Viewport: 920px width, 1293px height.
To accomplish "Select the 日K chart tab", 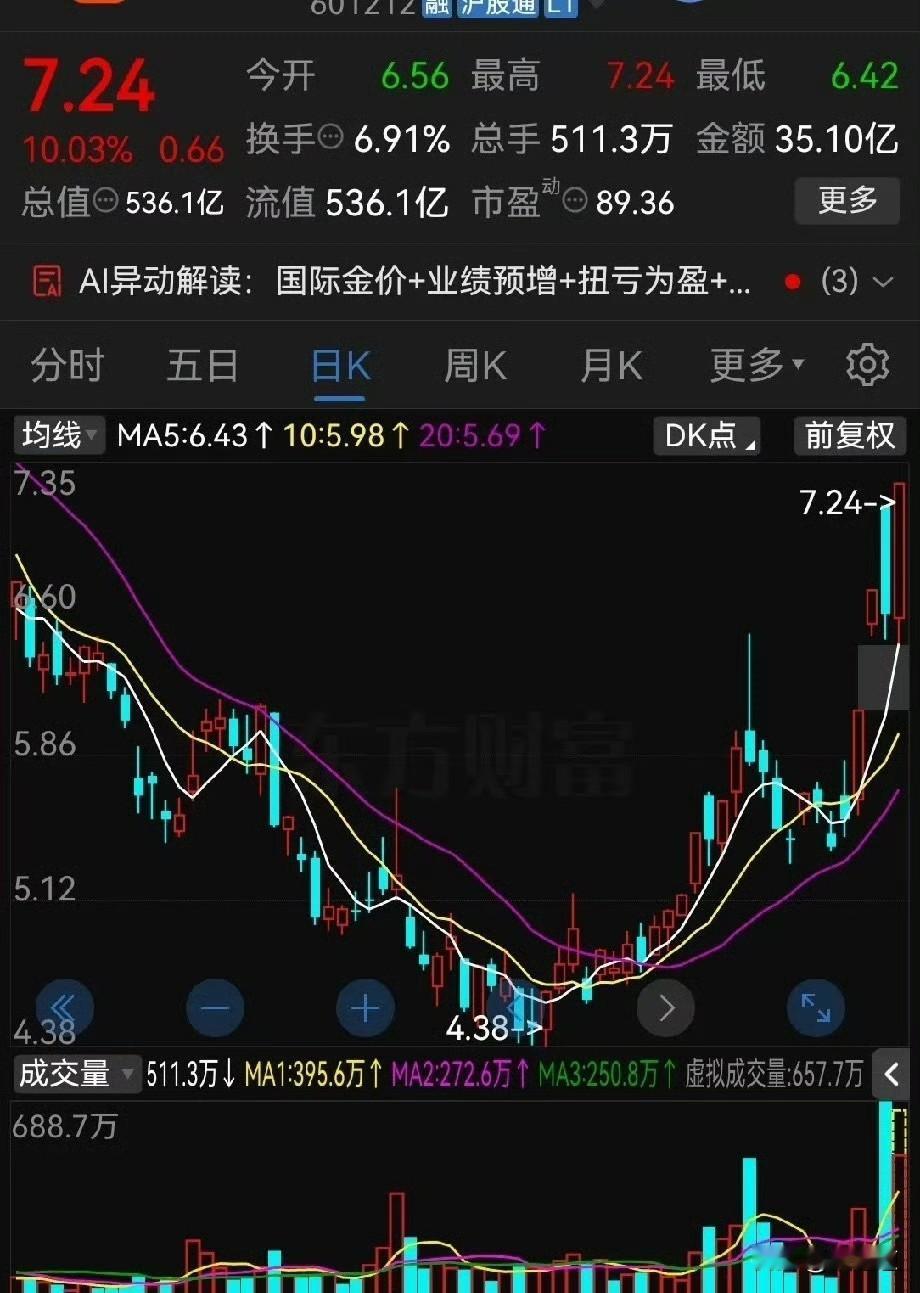I will (x=340, y=366).
